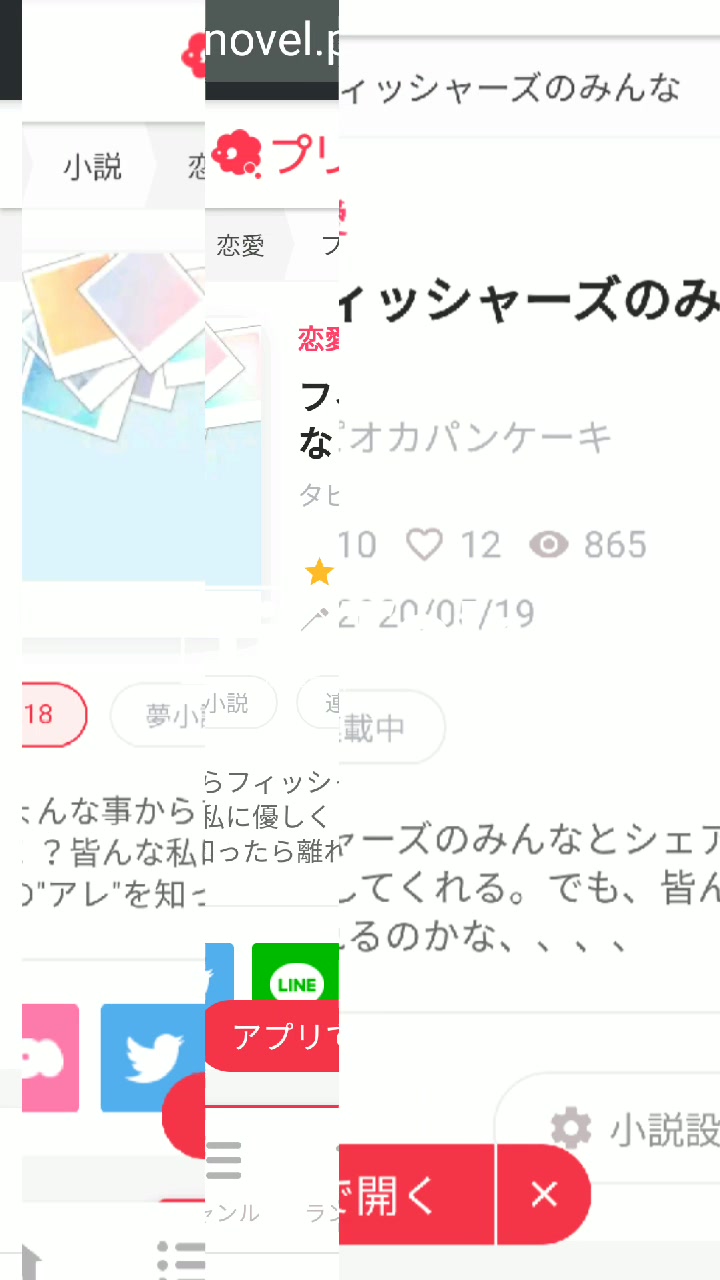Screen dimensions: 720x1280
Task: Share the novel on Twitter
Action: 153,1058
